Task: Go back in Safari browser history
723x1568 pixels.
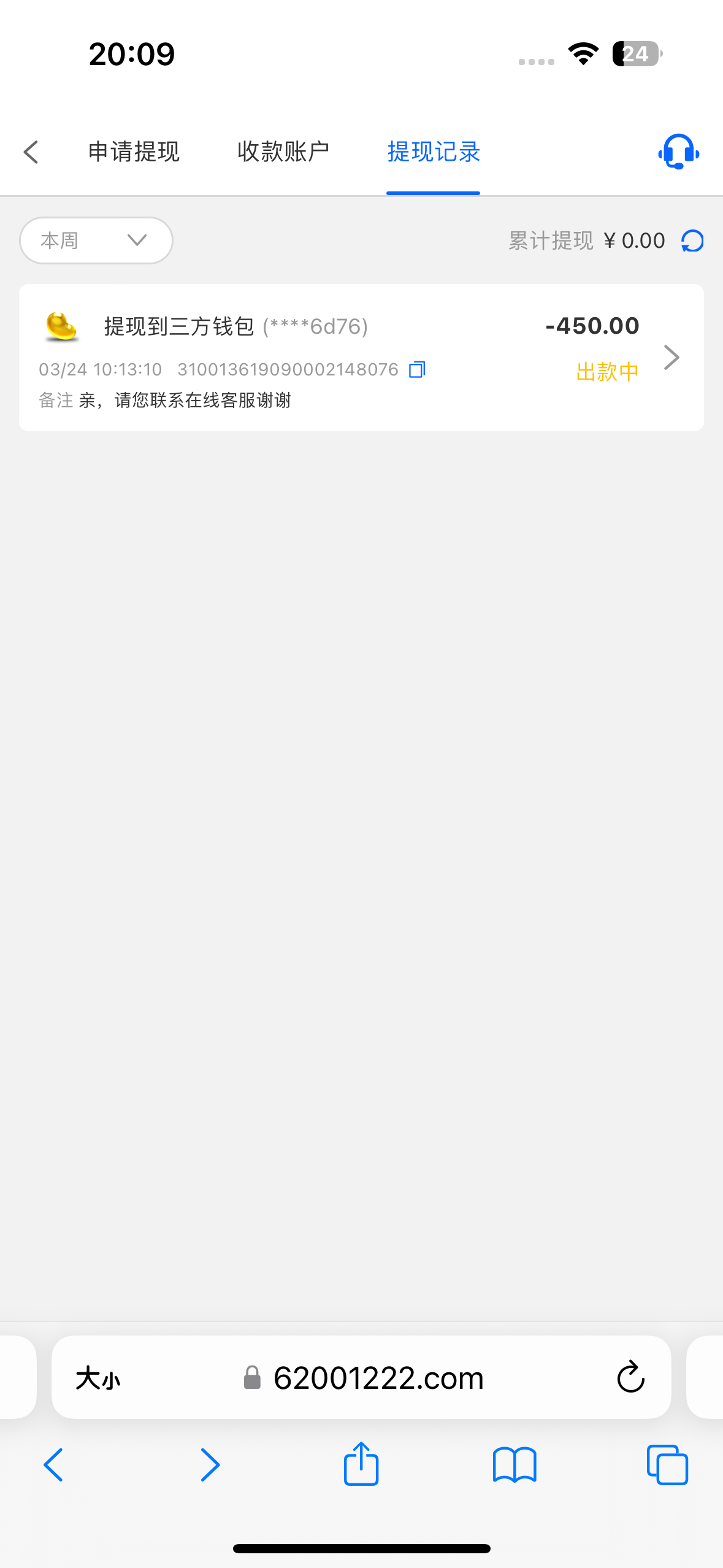Action: coord(53,1465)
